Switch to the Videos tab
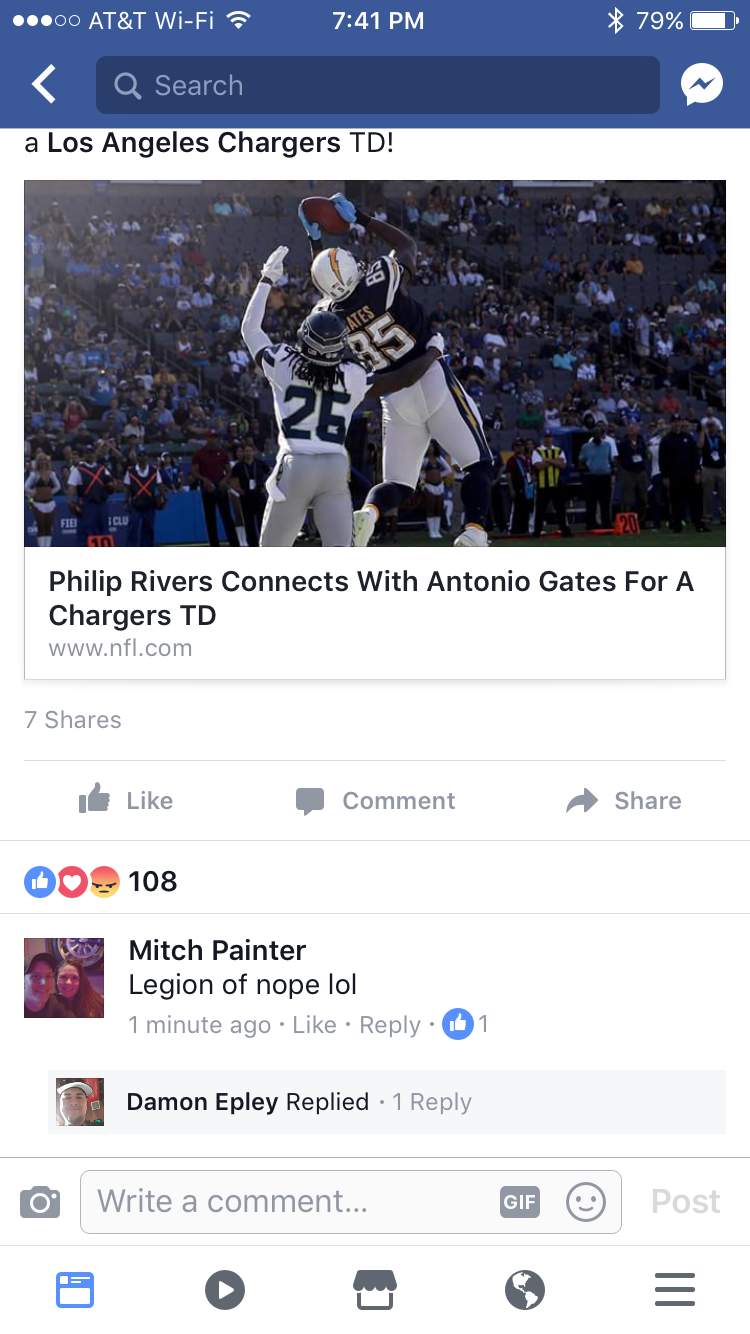 click(225, 1290)
